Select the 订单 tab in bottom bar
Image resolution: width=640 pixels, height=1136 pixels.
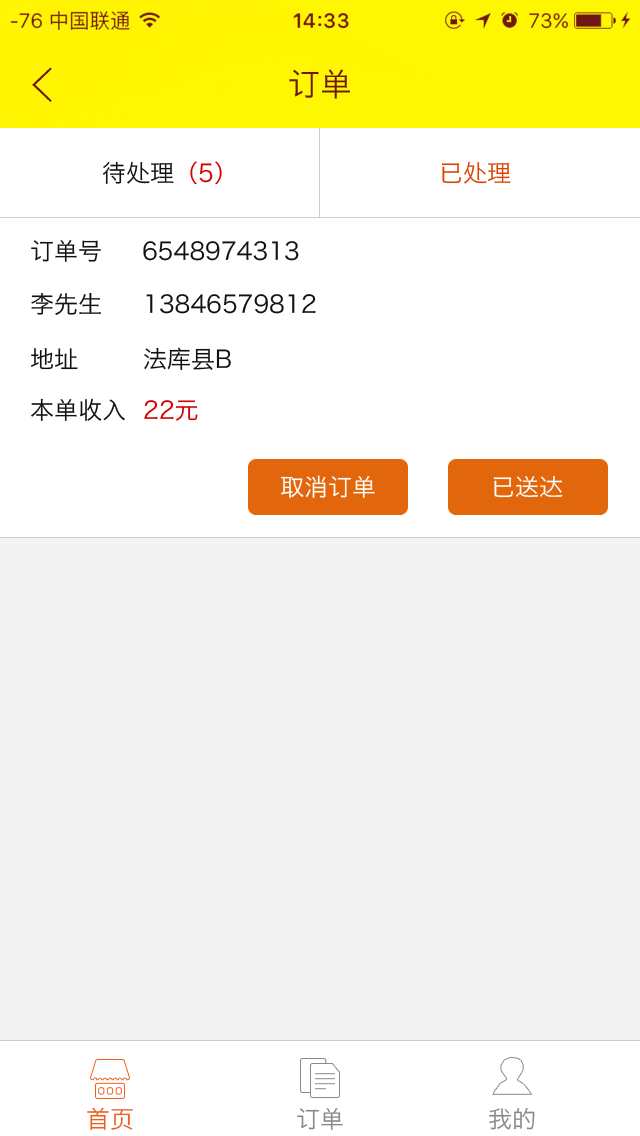[320, 1093]
